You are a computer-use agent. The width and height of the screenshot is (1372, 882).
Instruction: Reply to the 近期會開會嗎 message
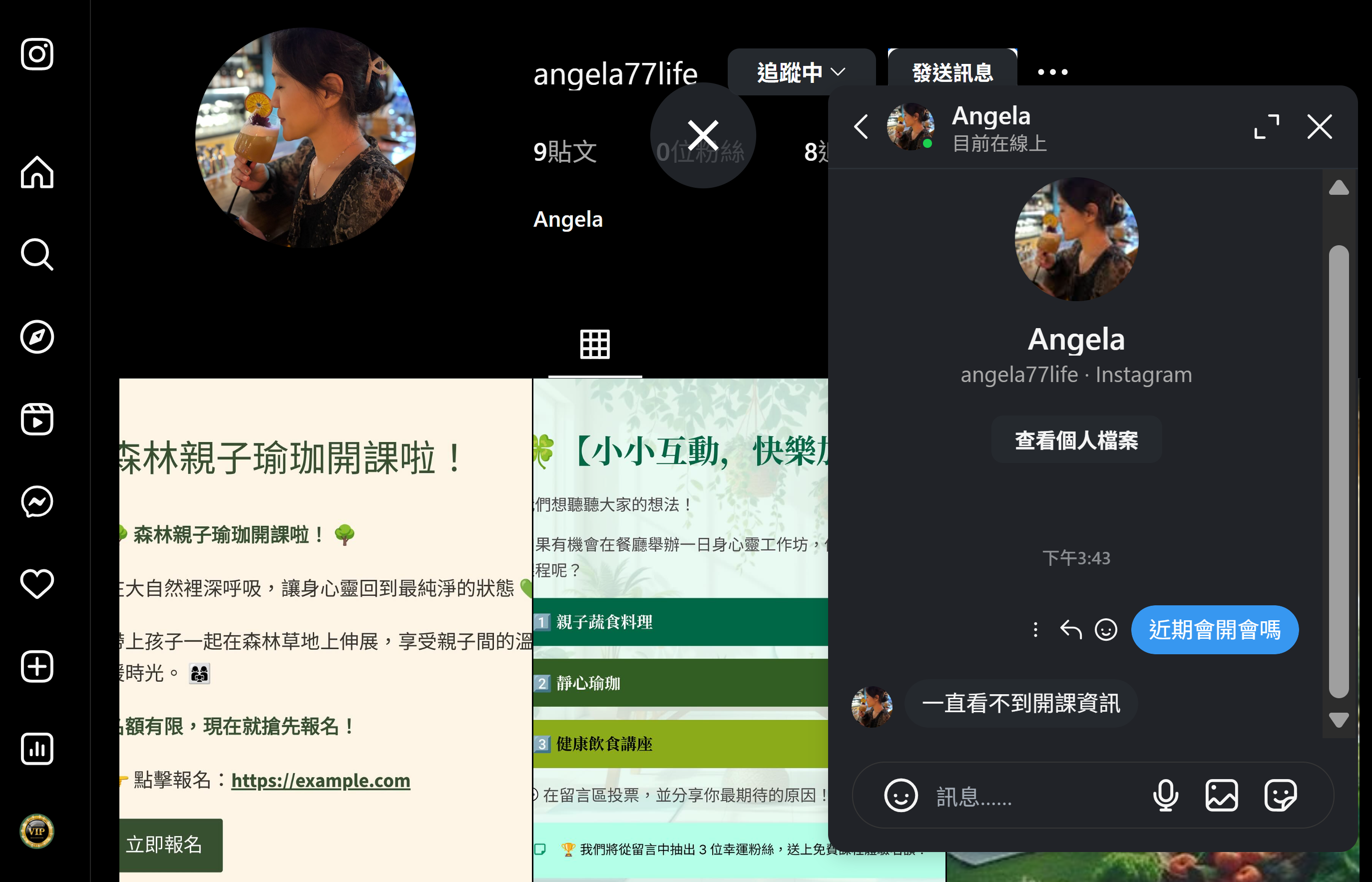pos(1070,630)
